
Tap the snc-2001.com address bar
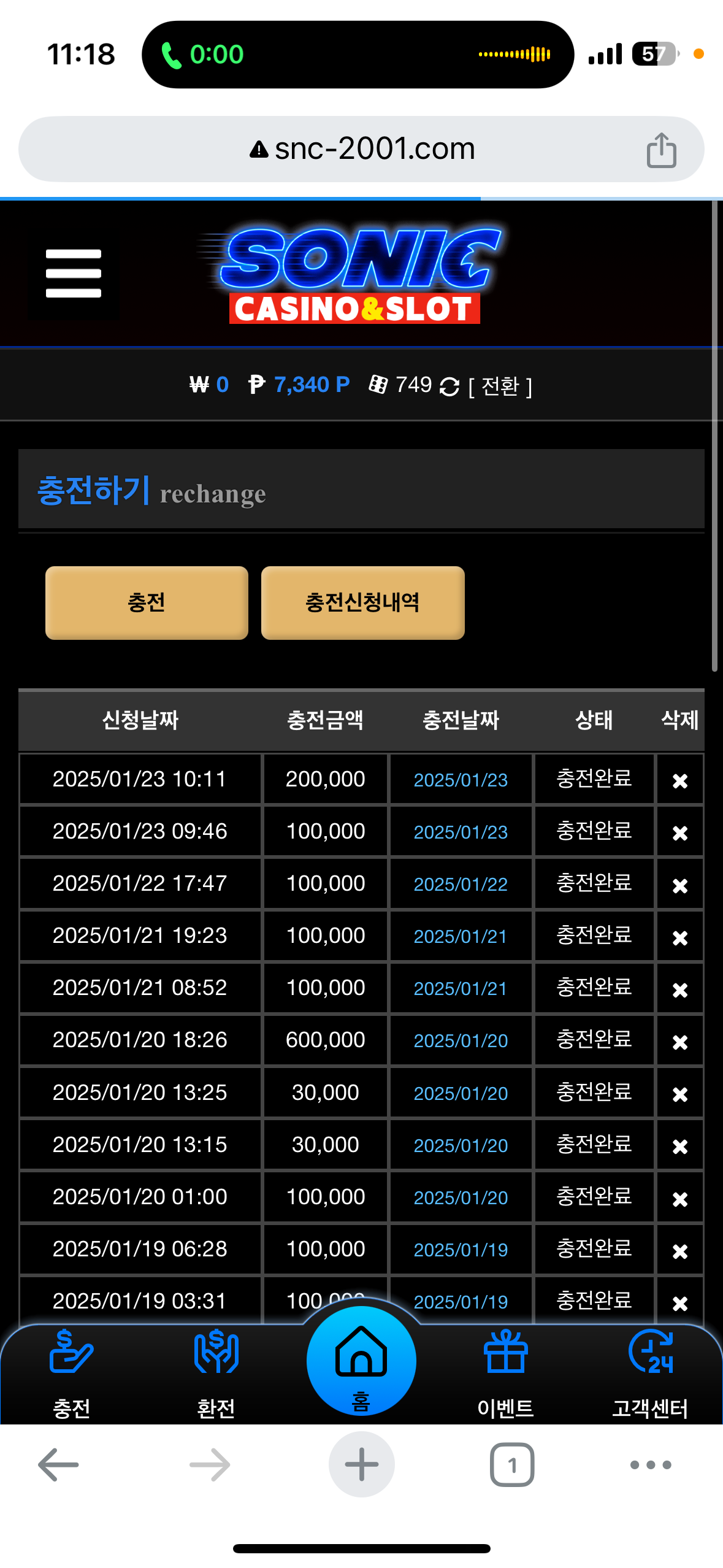click(362, 149)
